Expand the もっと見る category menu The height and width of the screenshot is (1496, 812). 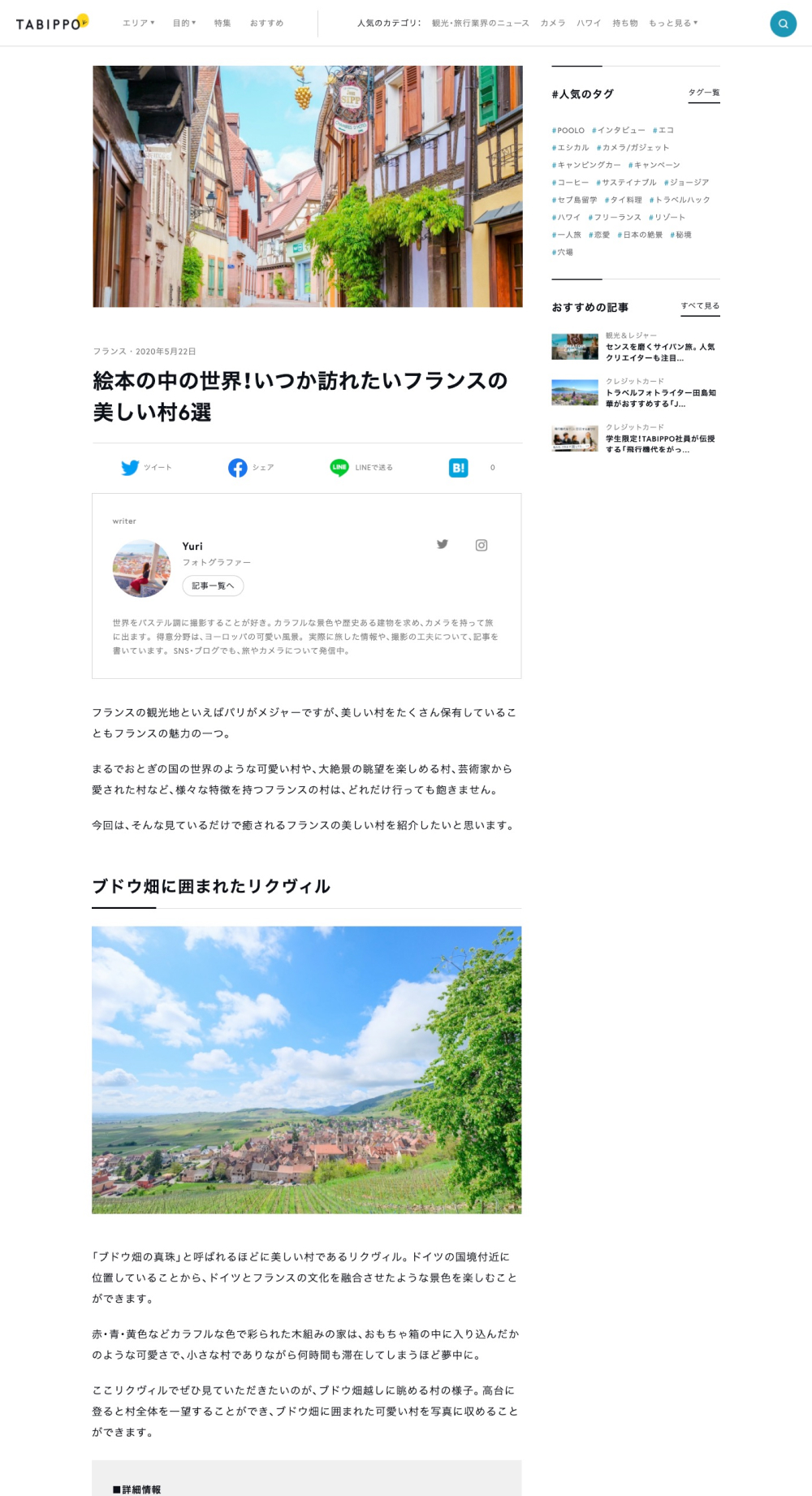pyautogui.click(x=673, y=24)
